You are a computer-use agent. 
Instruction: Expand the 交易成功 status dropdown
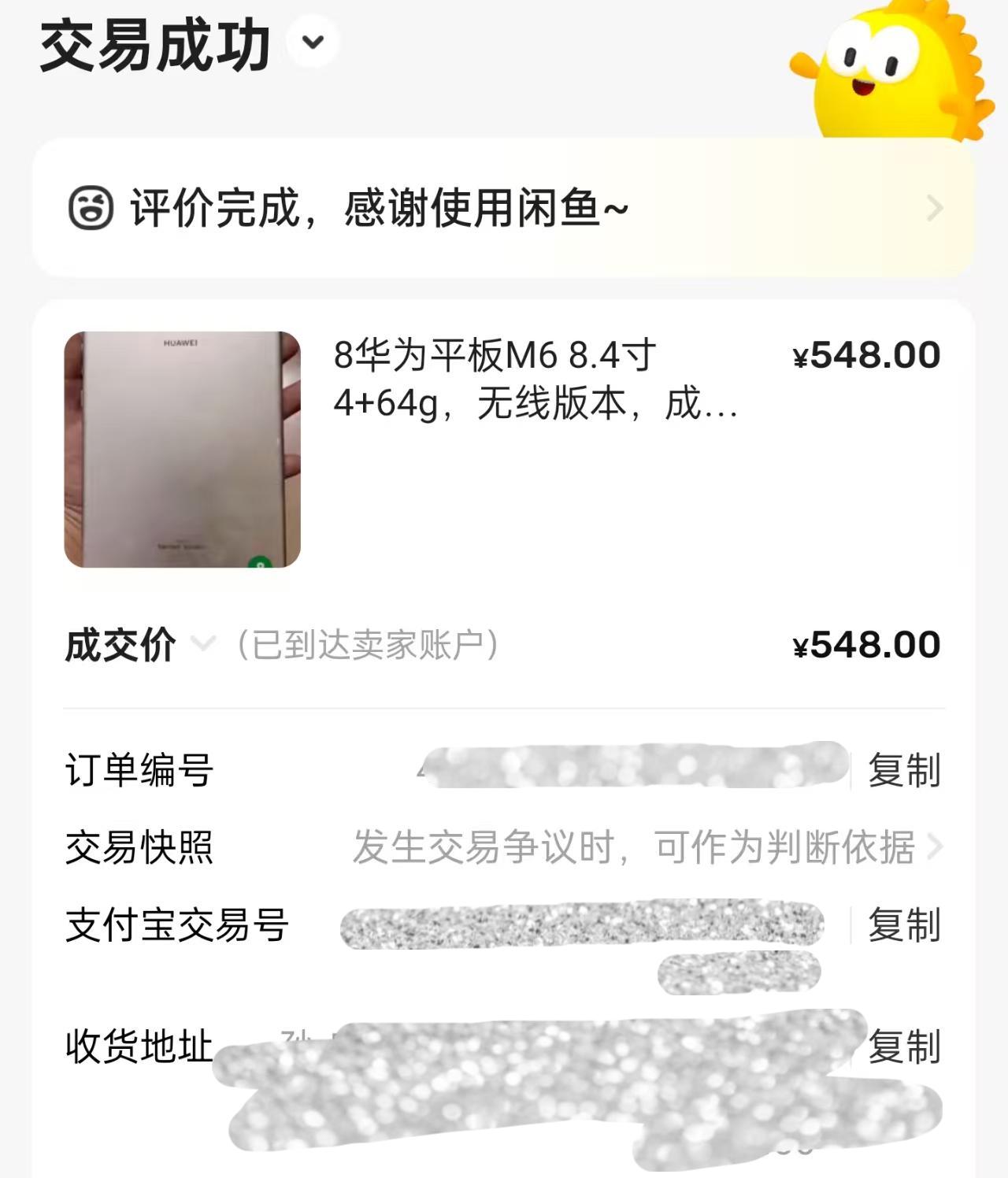pyautogui.click(x=313, y=43)
